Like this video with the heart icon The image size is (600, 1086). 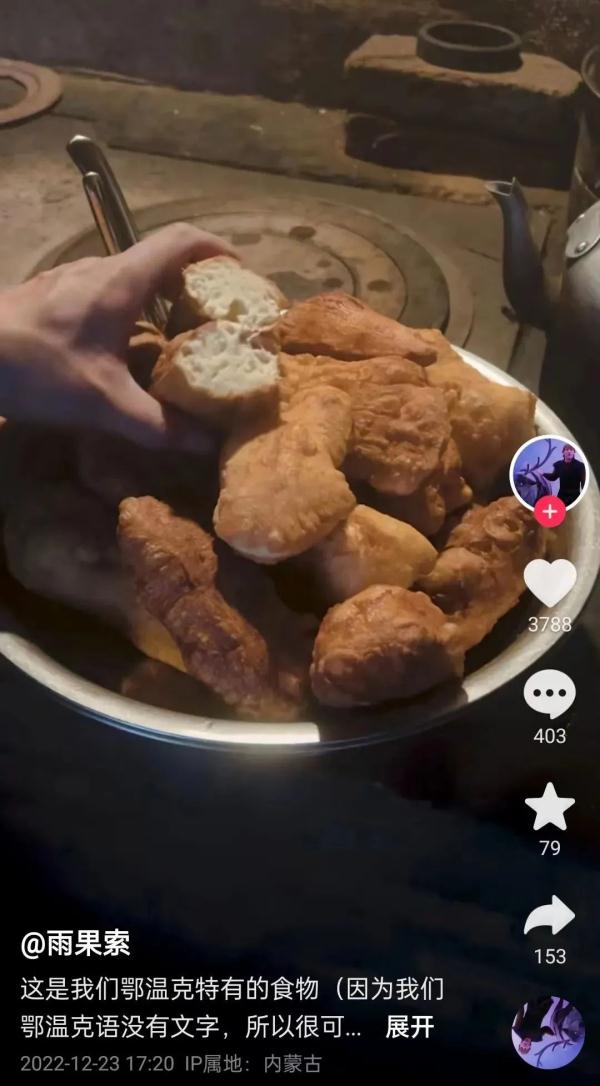pyautogui.click(x=550, y=583)
